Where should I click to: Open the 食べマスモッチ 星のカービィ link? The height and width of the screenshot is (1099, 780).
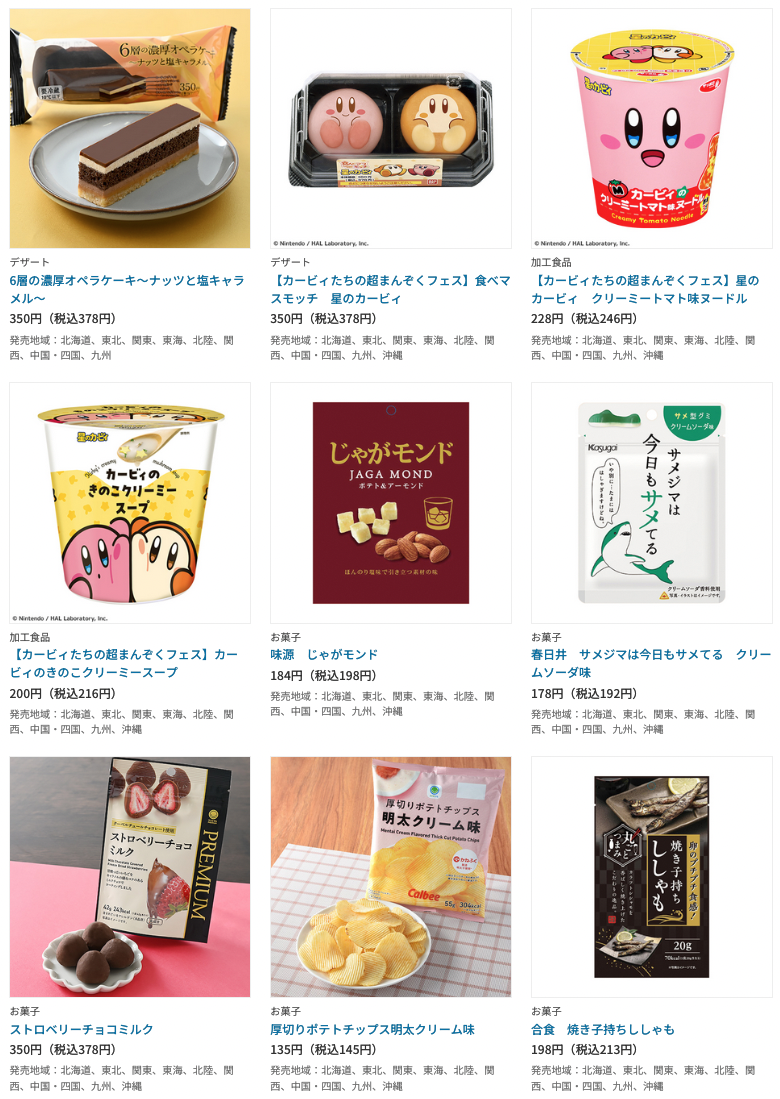(390, 289)
